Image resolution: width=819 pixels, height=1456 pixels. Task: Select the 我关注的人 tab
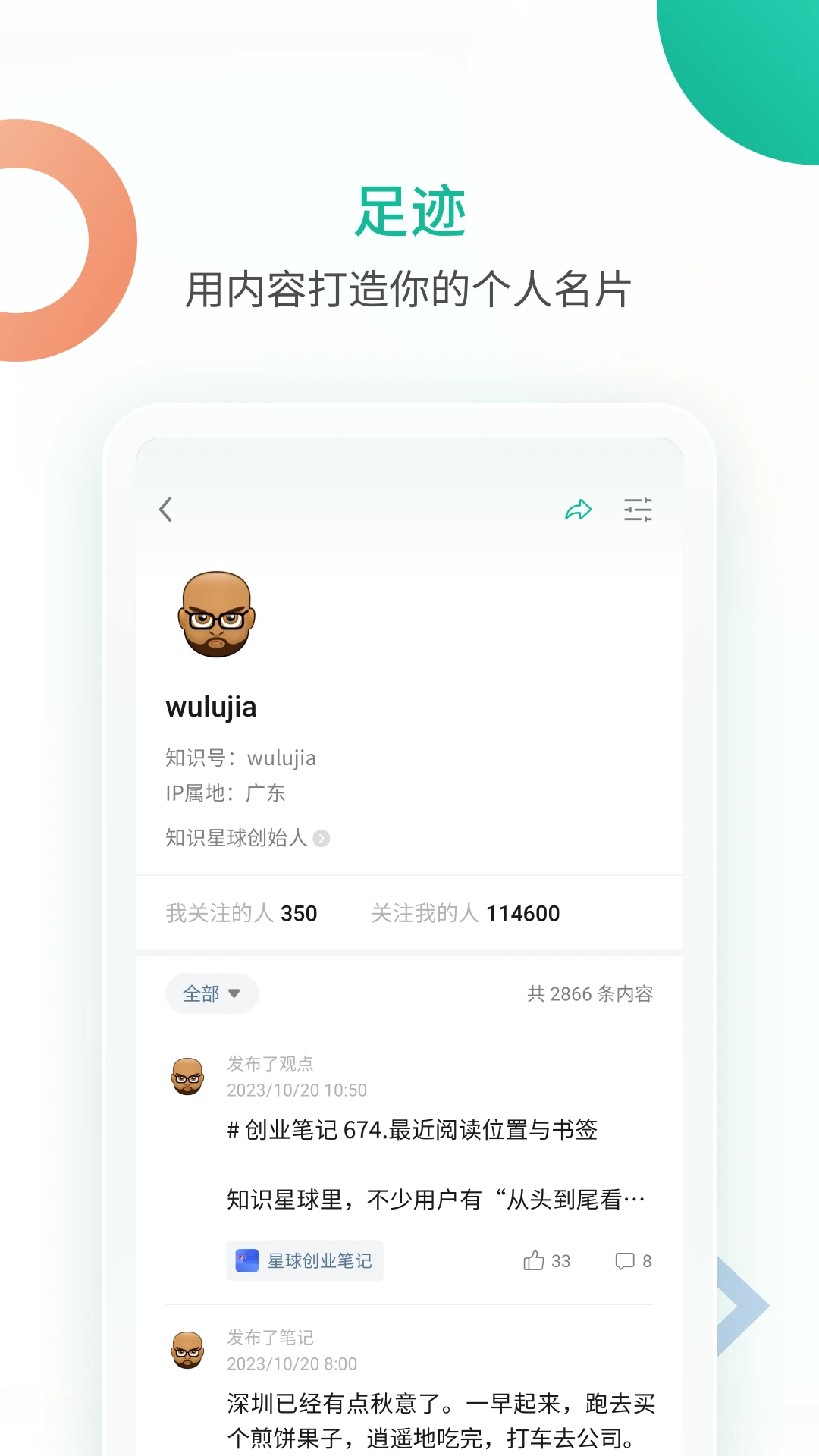pyautogui.click(x=241, y=912)
